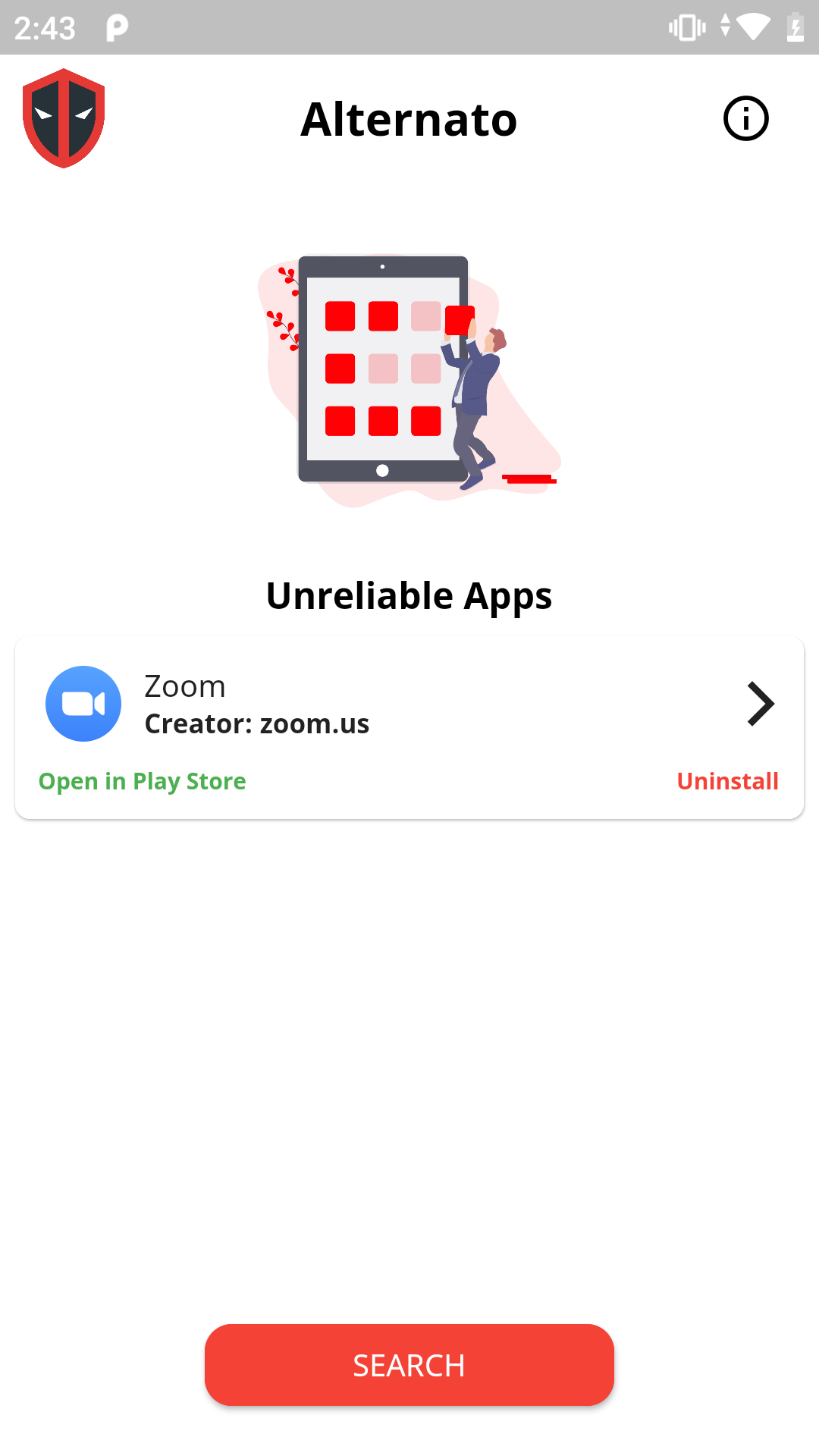
Task: Open Zoom in Play Store
Action: tap(143, 781)
